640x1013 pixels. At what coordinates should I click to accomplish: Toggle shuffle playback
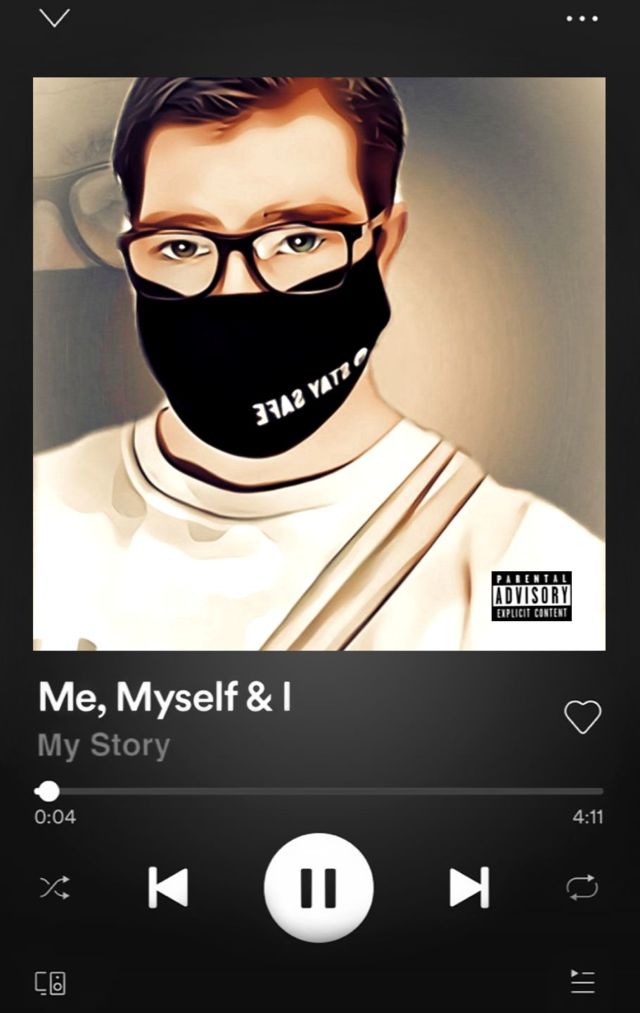54,887
